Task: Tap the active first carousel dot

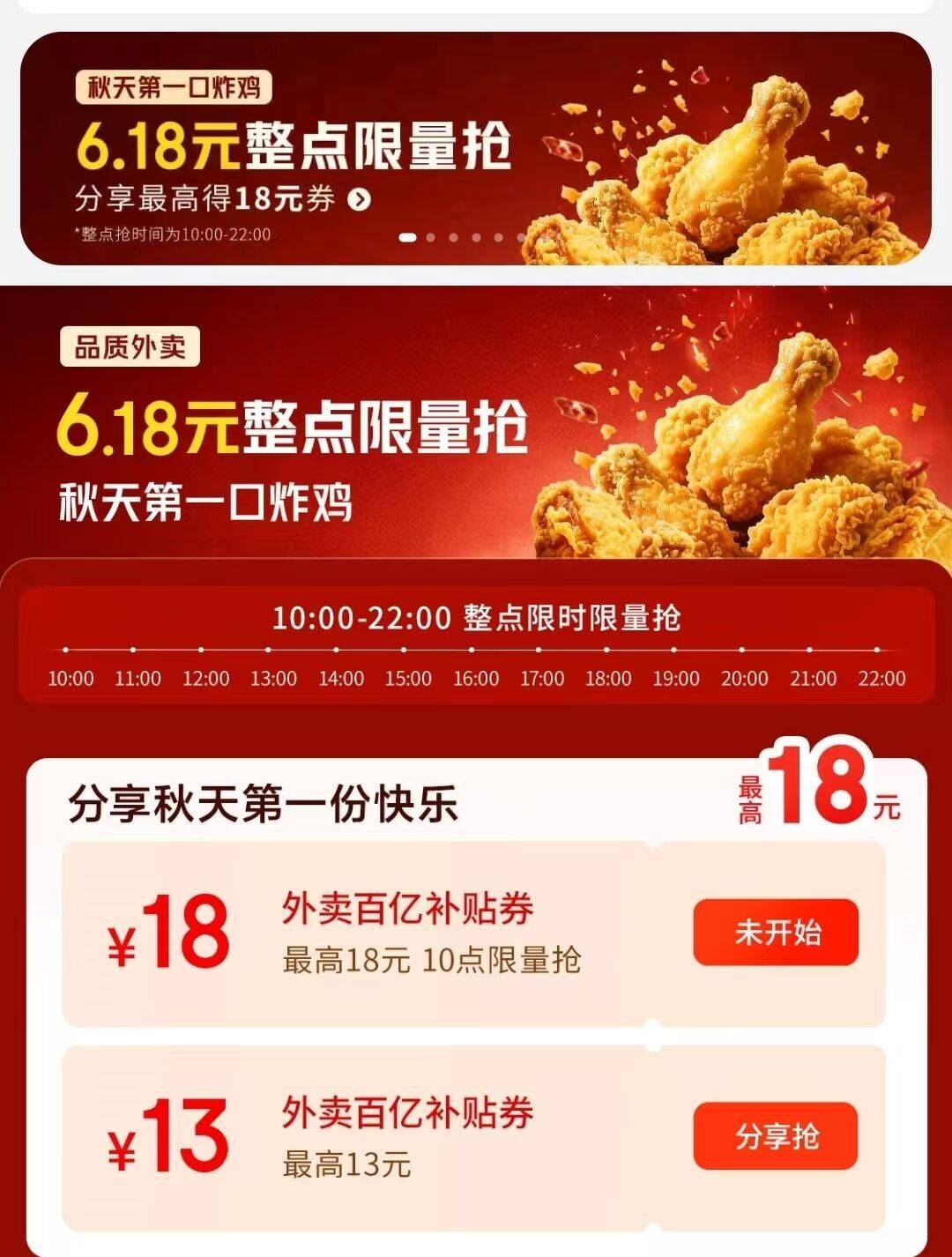Action: pos(407,236)
